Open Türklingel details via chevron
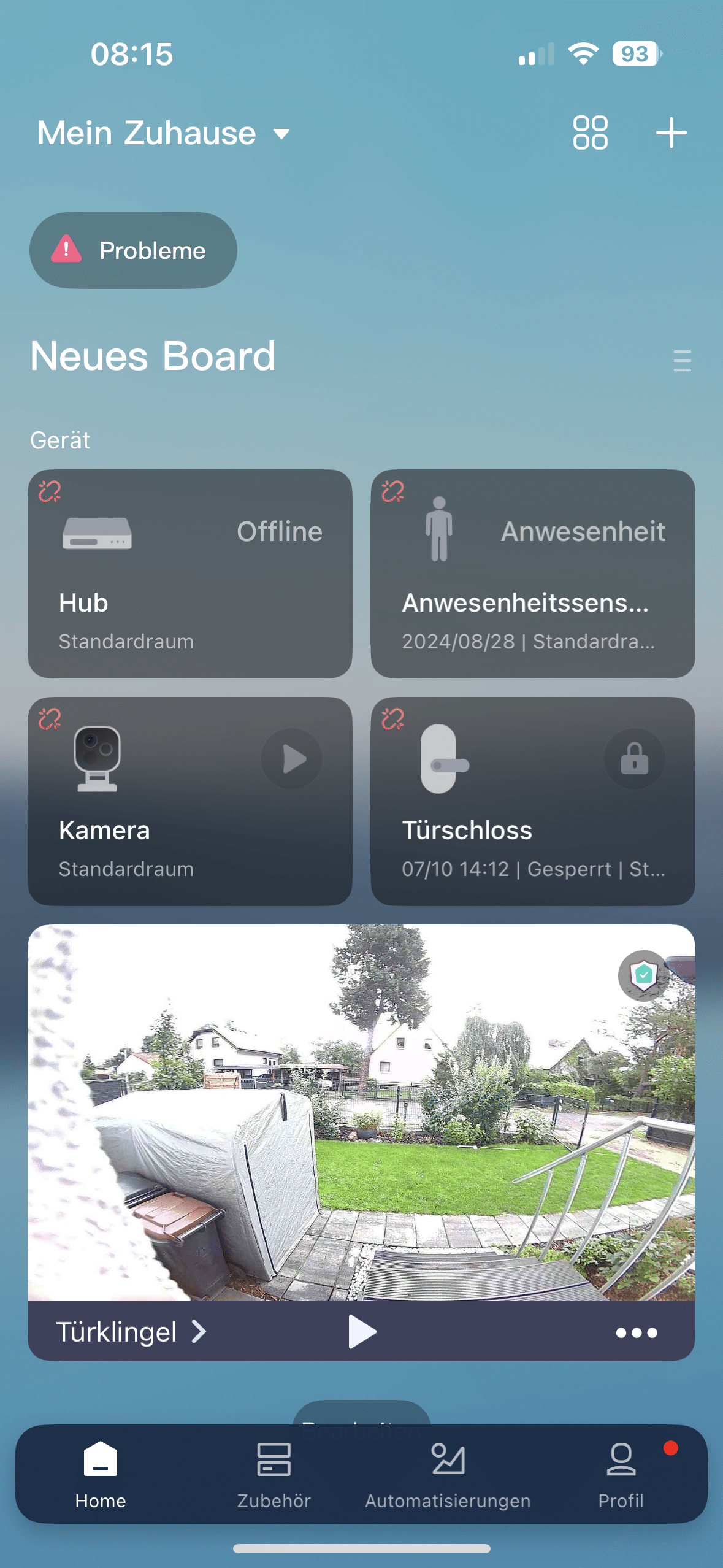Image resolution: width=723 pixels, height=1568 pixels. click(x=198, y=1332)
